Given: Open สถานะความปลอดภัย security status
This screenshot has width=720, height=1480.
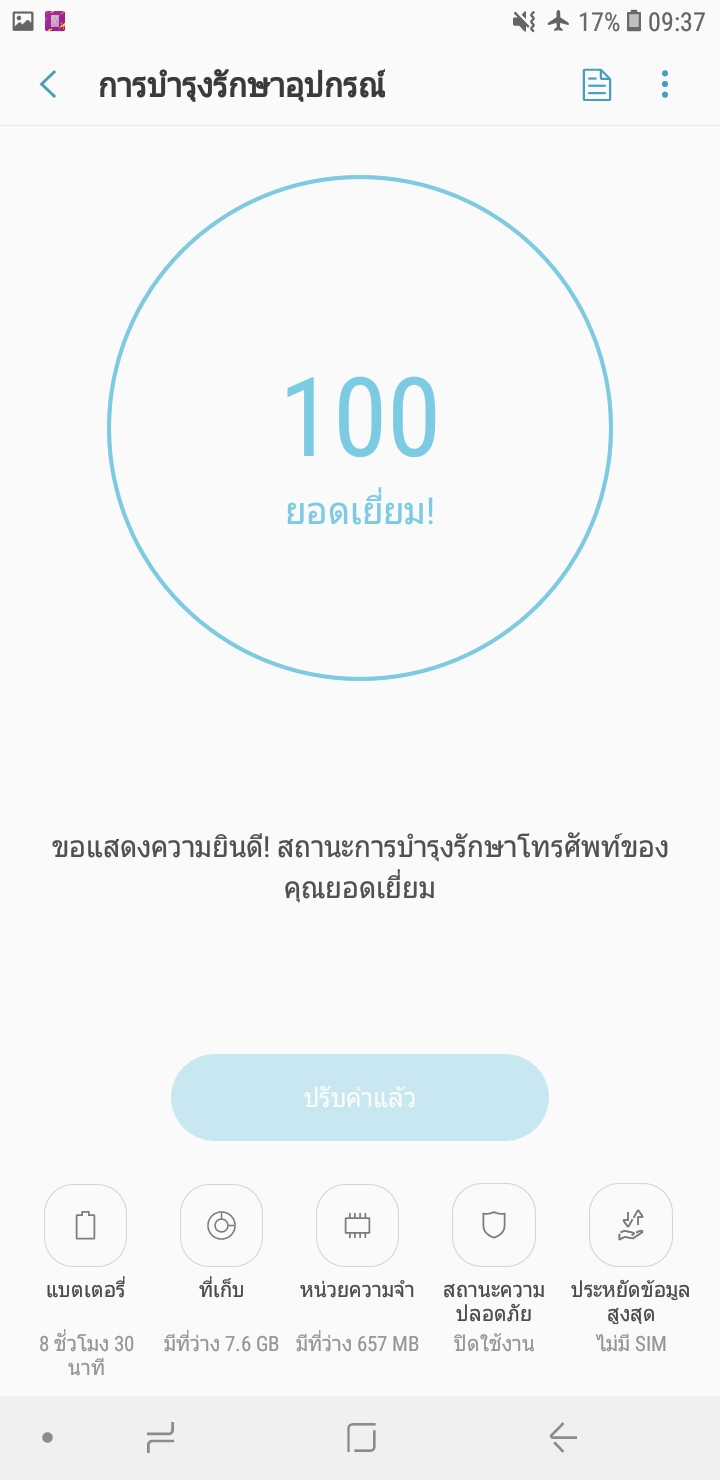Looking at the screenshot, I should click(494, 1226).
